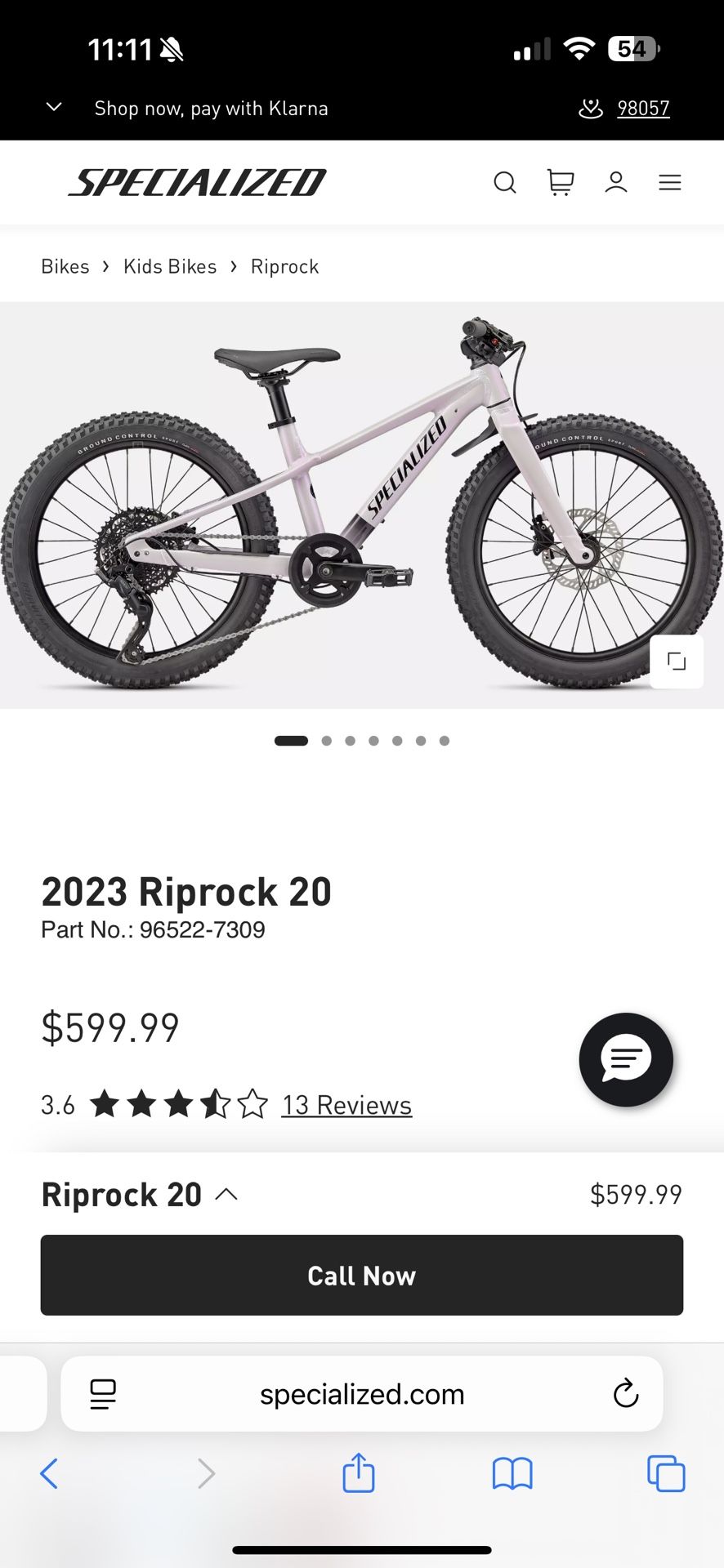Open the account profile icon
Viewport: 724px width, 1568px height.
616,182
